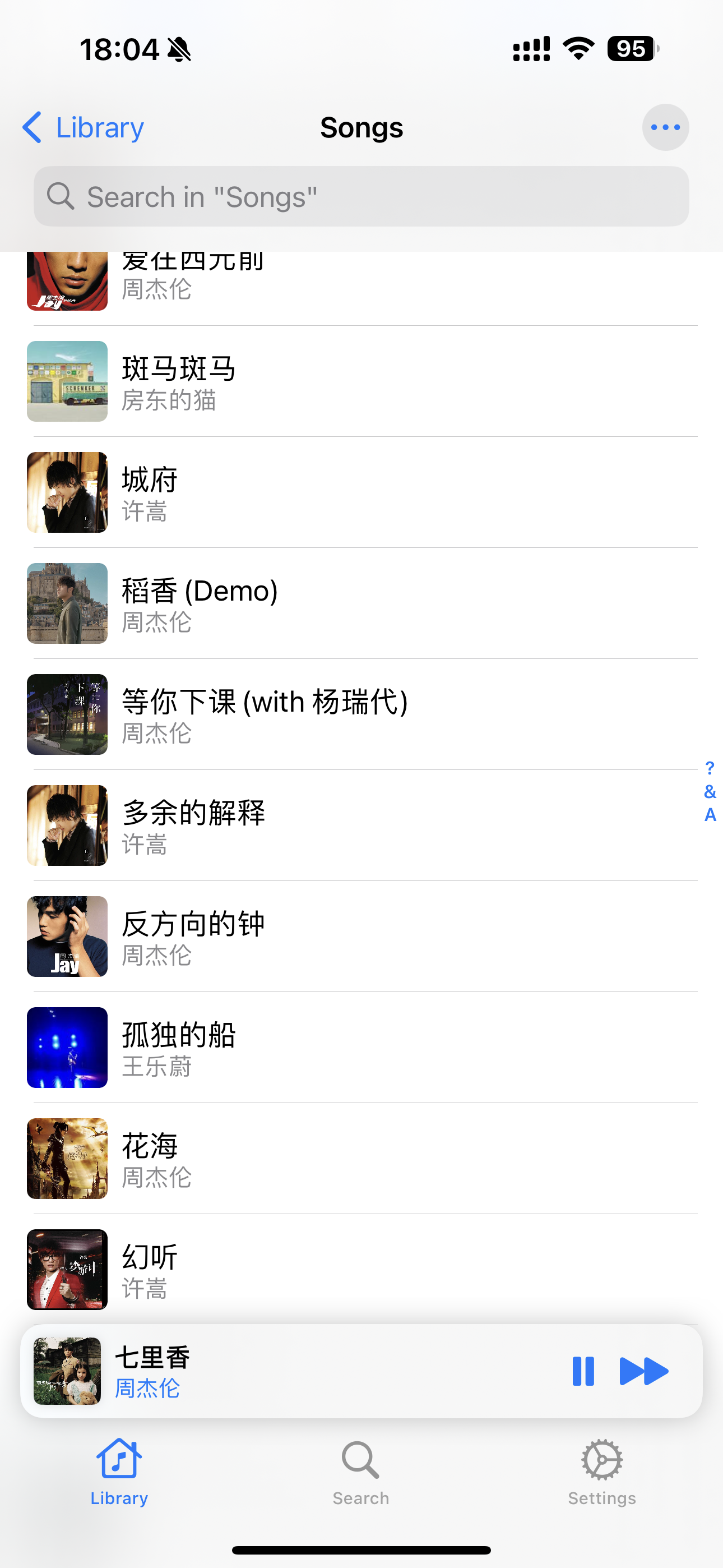
Task: Open the more options menu
Action: click(x=665, y=127)
